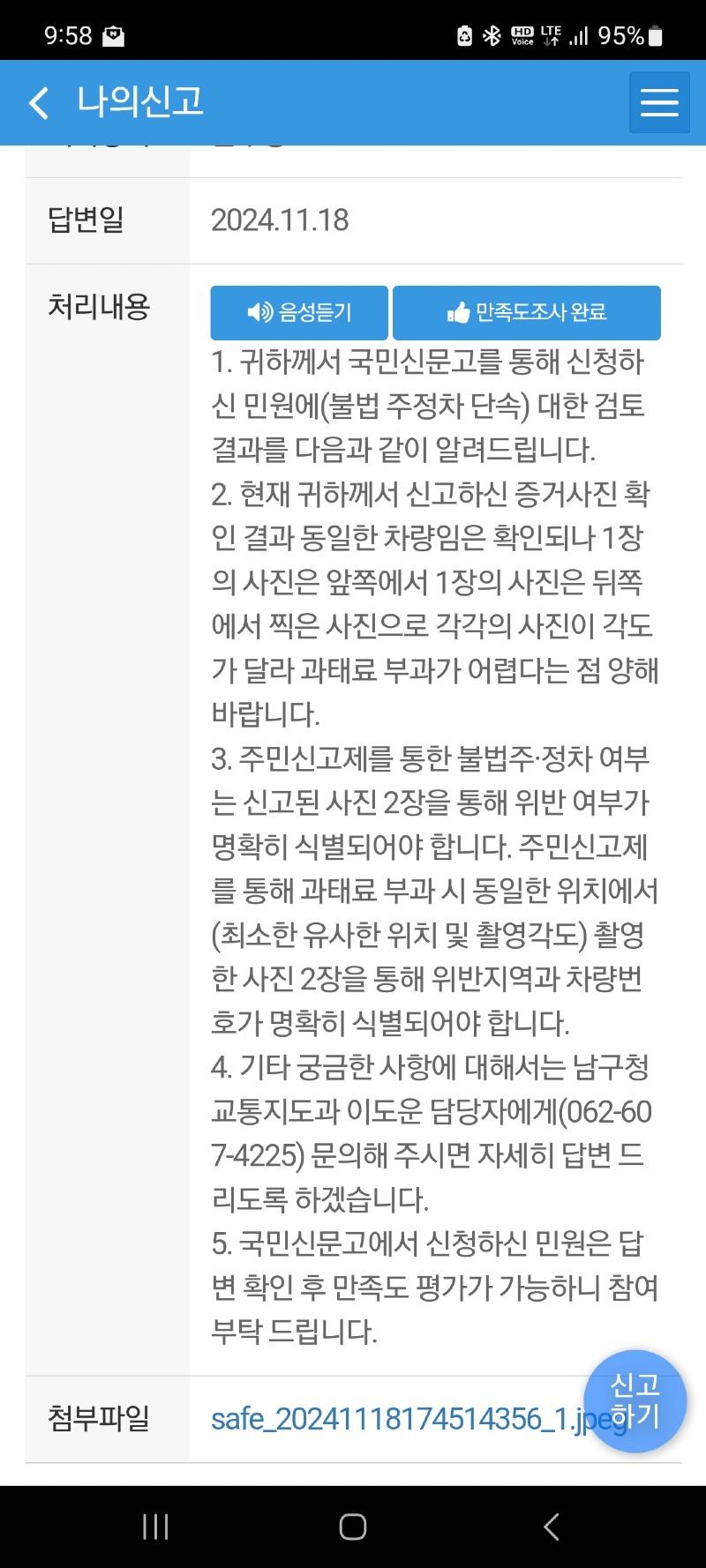
Task: Tap the floating 신고하기 button
Action: [635, 1401]
